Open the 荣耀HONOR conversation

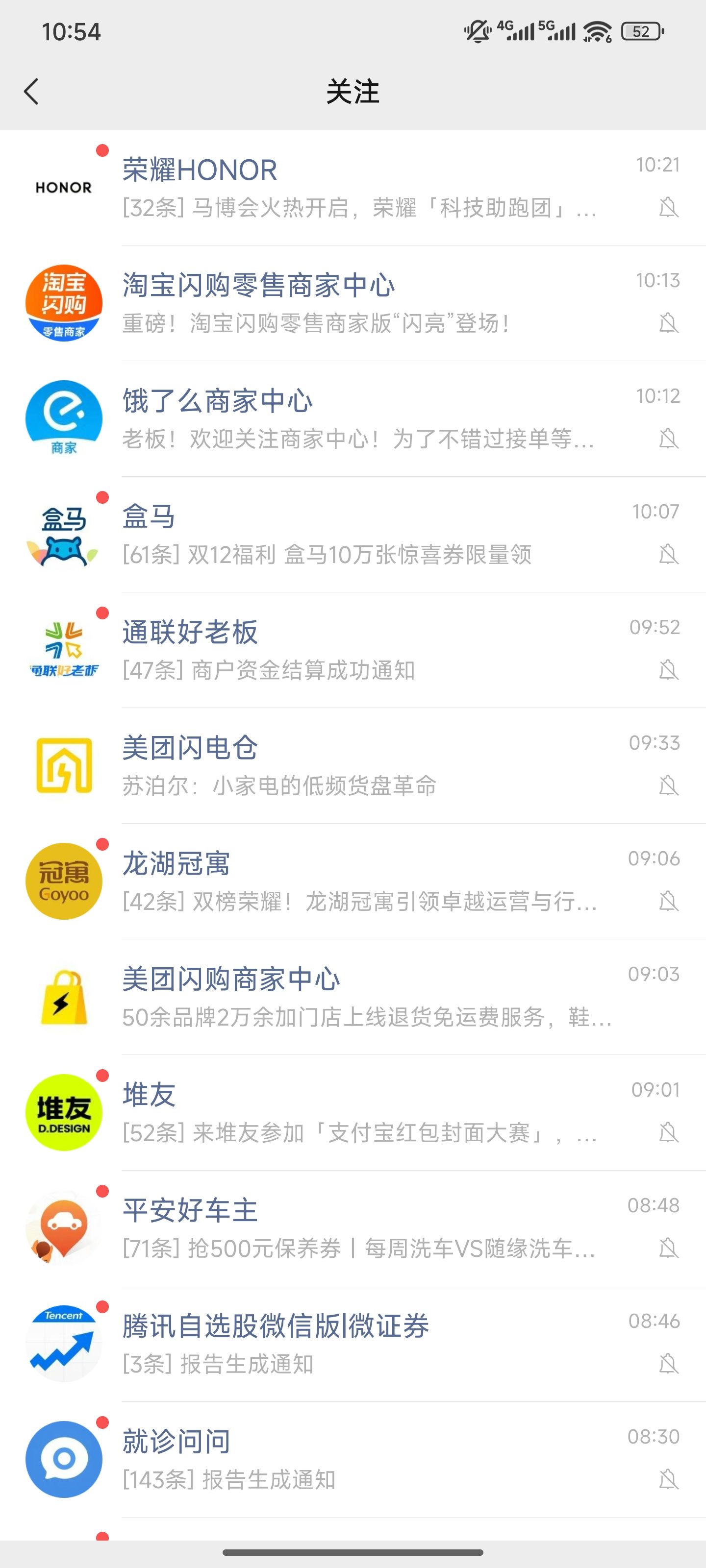(358, 188)
